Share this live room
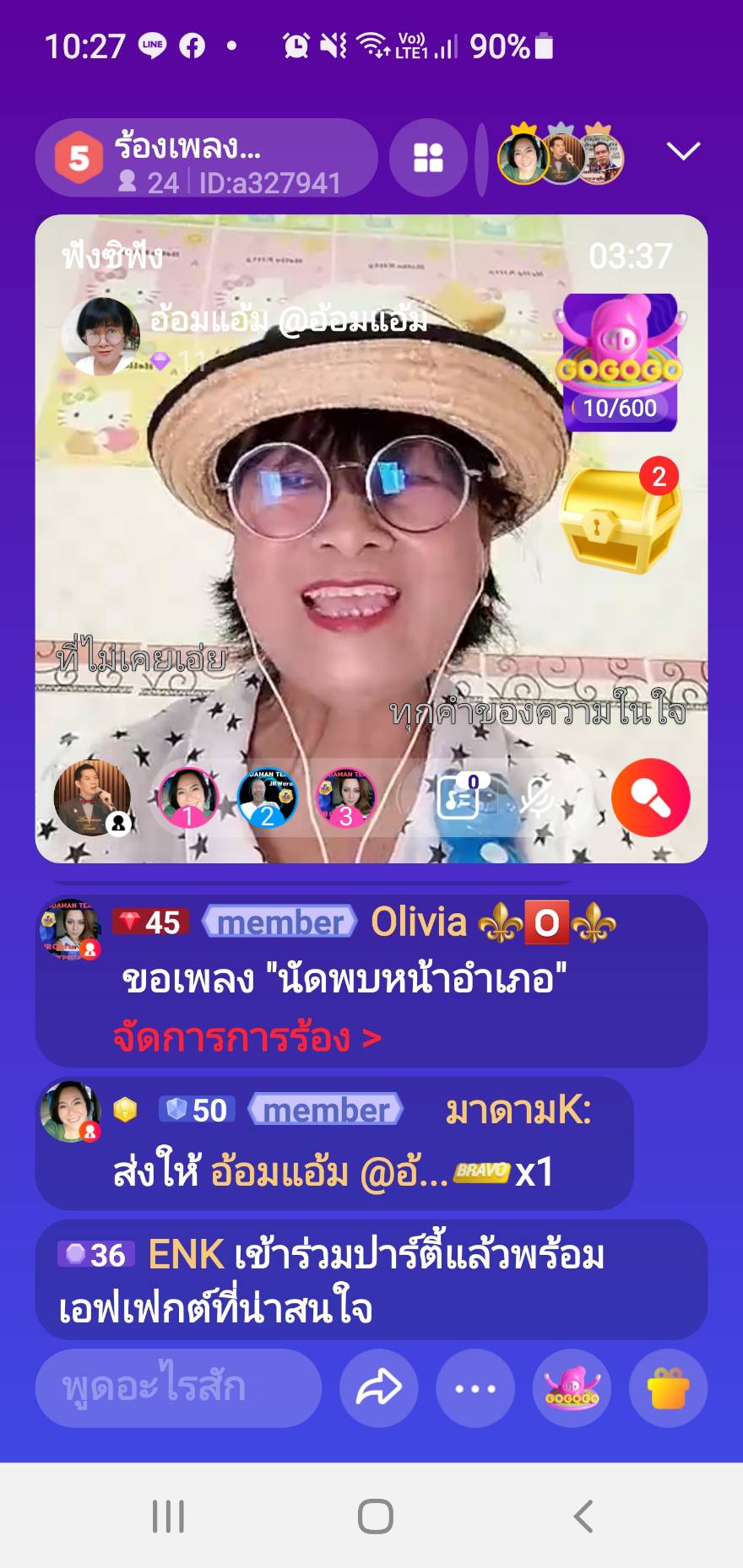743x1568 pixels. tap(378, 1388)
